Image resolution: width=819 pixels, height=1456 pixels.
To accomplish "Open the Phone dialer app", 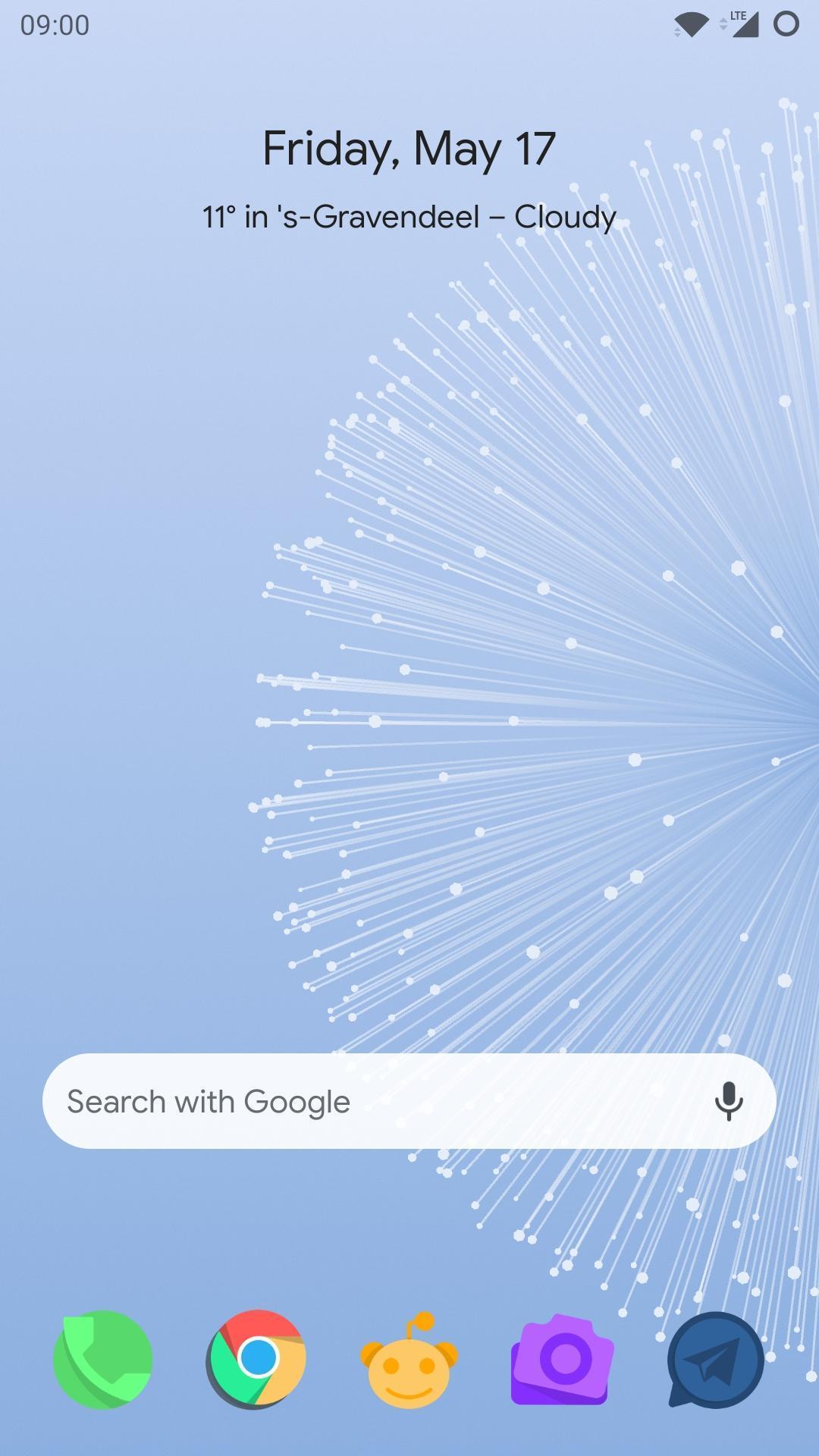I will pyautogui.click(x=103, y=1360).
